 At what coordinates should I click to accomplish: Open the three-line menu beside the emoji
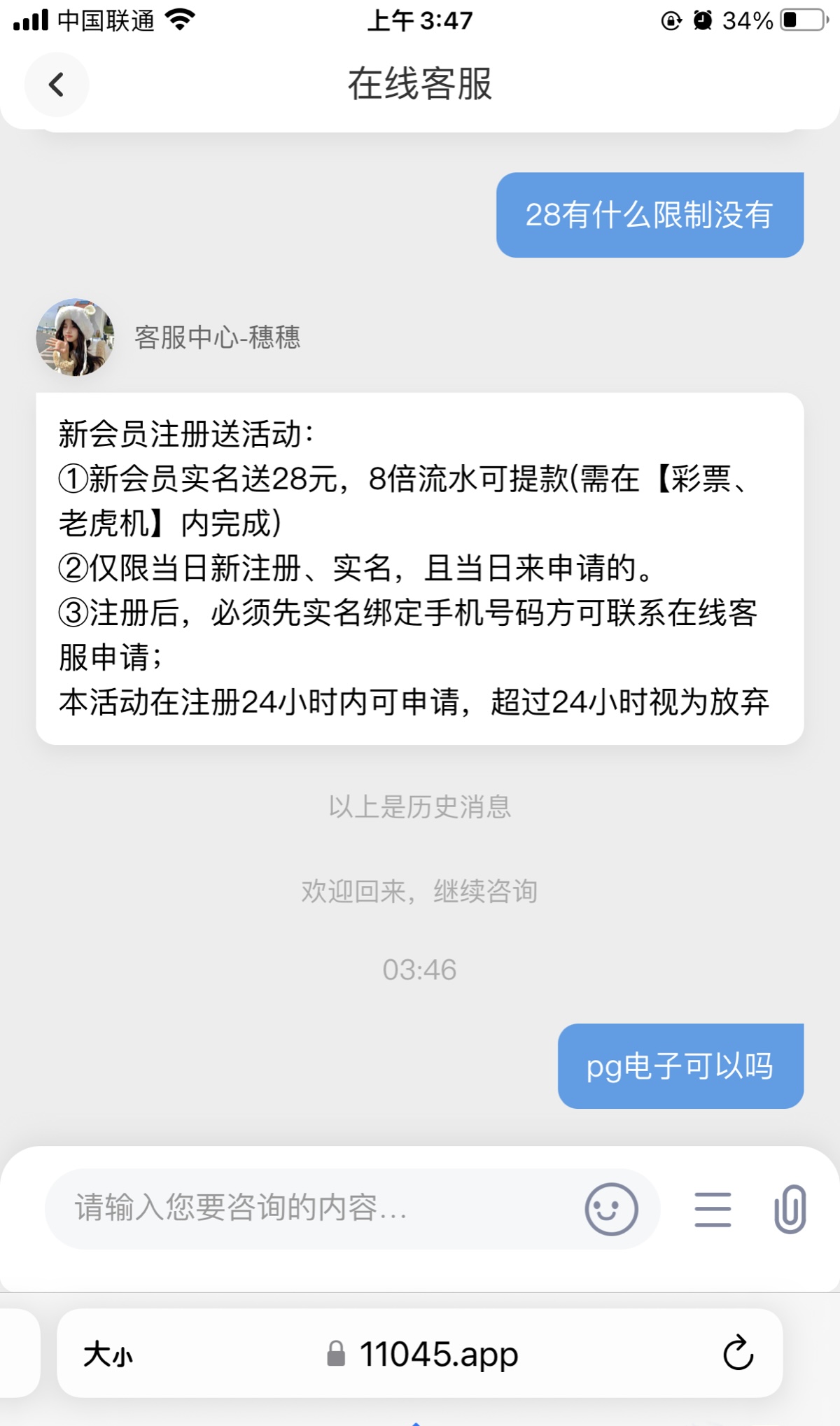(713, 1210)
